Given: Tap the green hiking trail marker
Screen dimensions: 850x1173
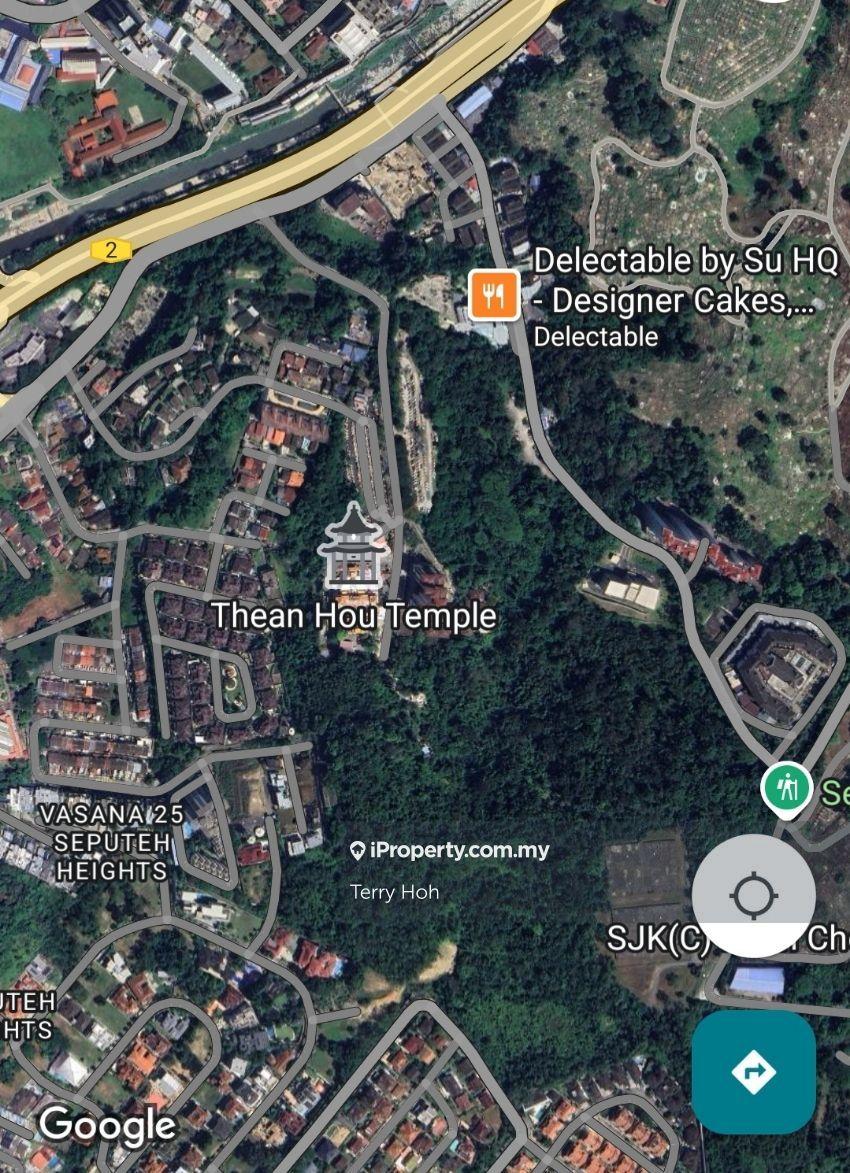Looking at the screenshot, I should pos(787,789).
